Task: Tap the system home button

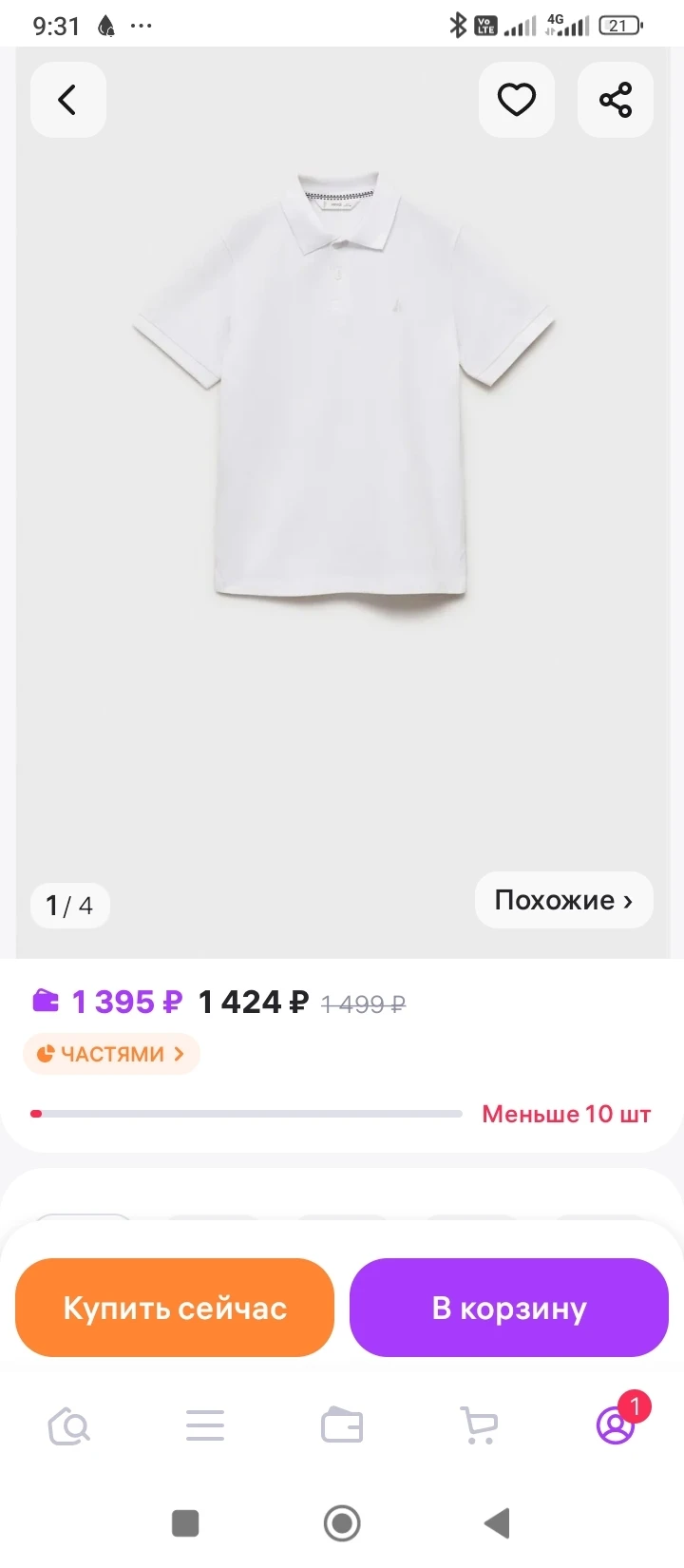Action: coord(342,1523)
